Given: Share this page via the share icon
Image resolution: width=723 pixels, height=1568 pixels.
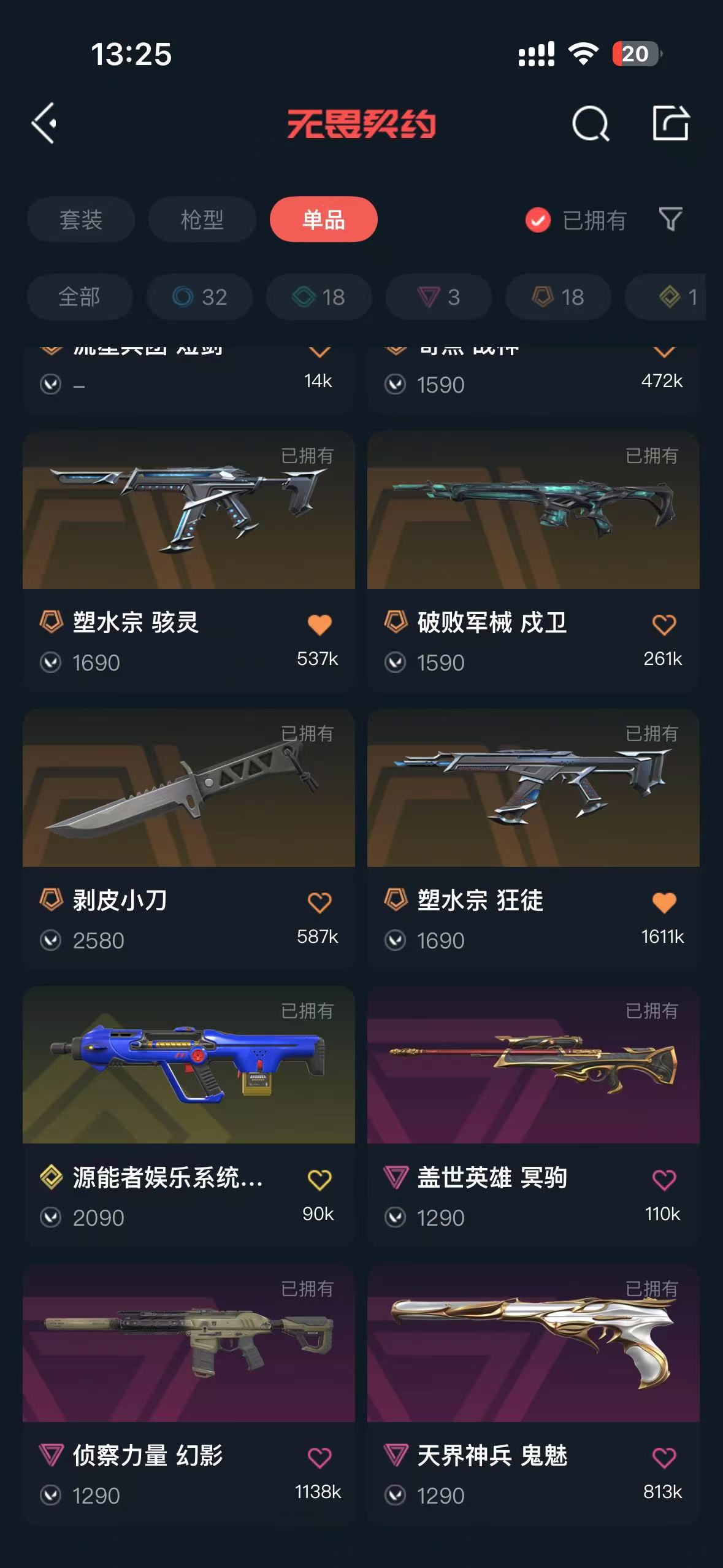Looking at the screenshot, I should coord(670,123).
